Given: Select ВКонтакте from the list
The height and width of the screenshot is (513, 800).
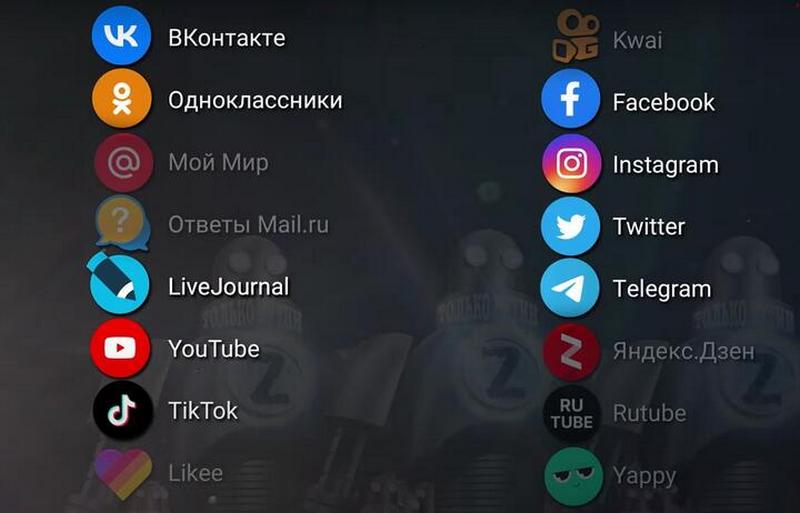Looking at the screenshot, I should point(226,38).
